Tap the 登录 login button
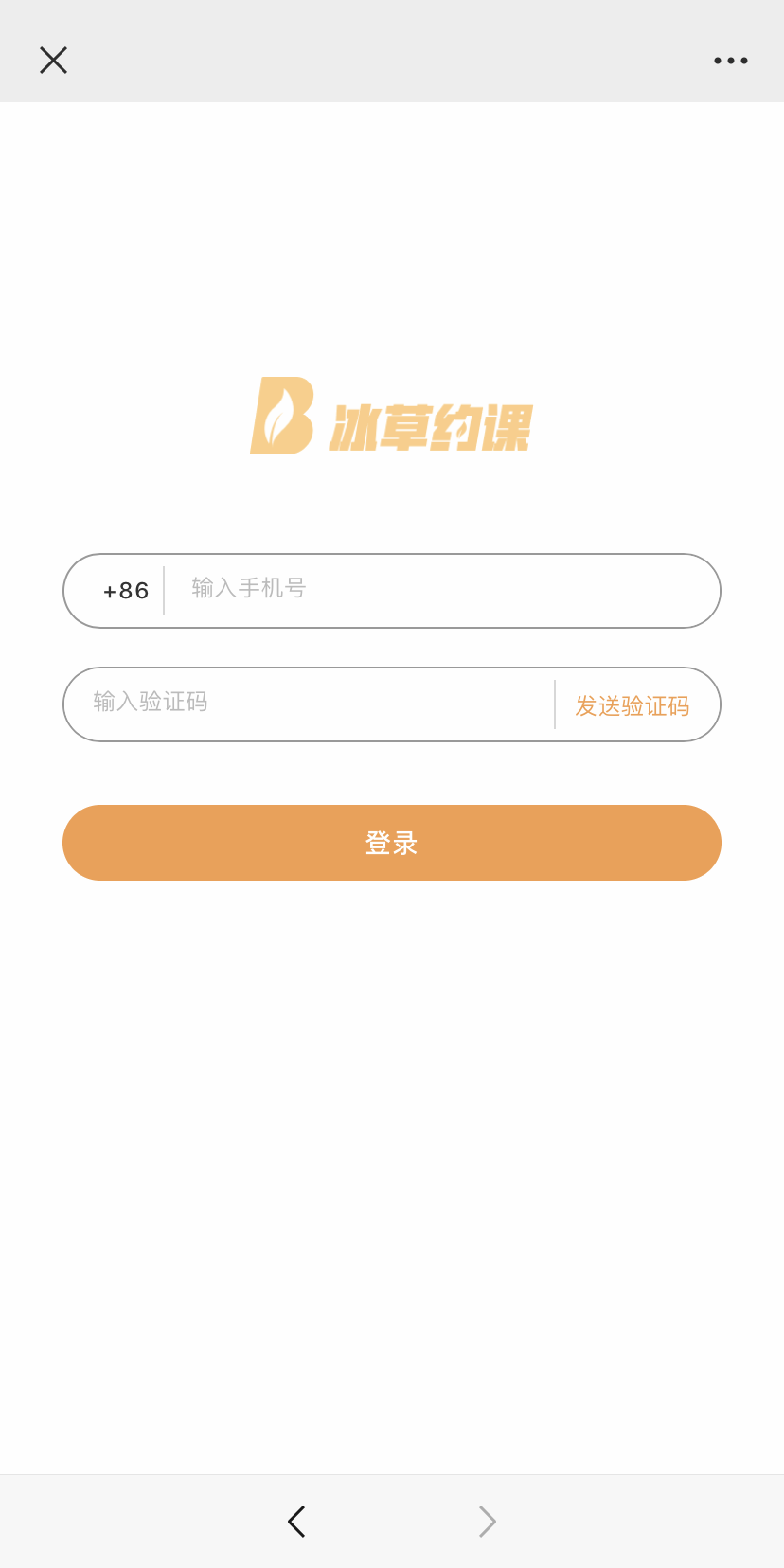This screenshot has height=1568, width=784. coord(392,843)
